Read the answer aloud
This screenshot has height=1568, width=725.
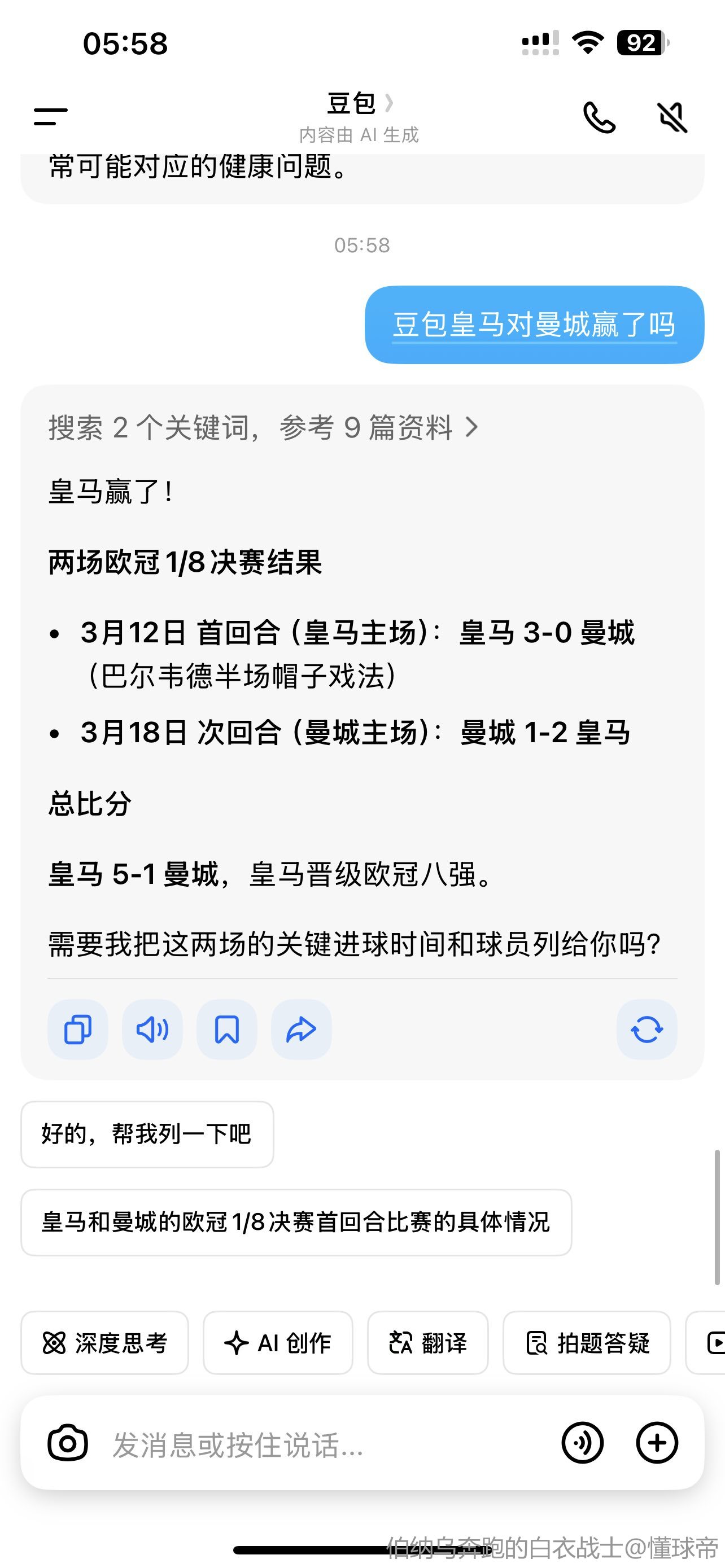[152, 1030]
